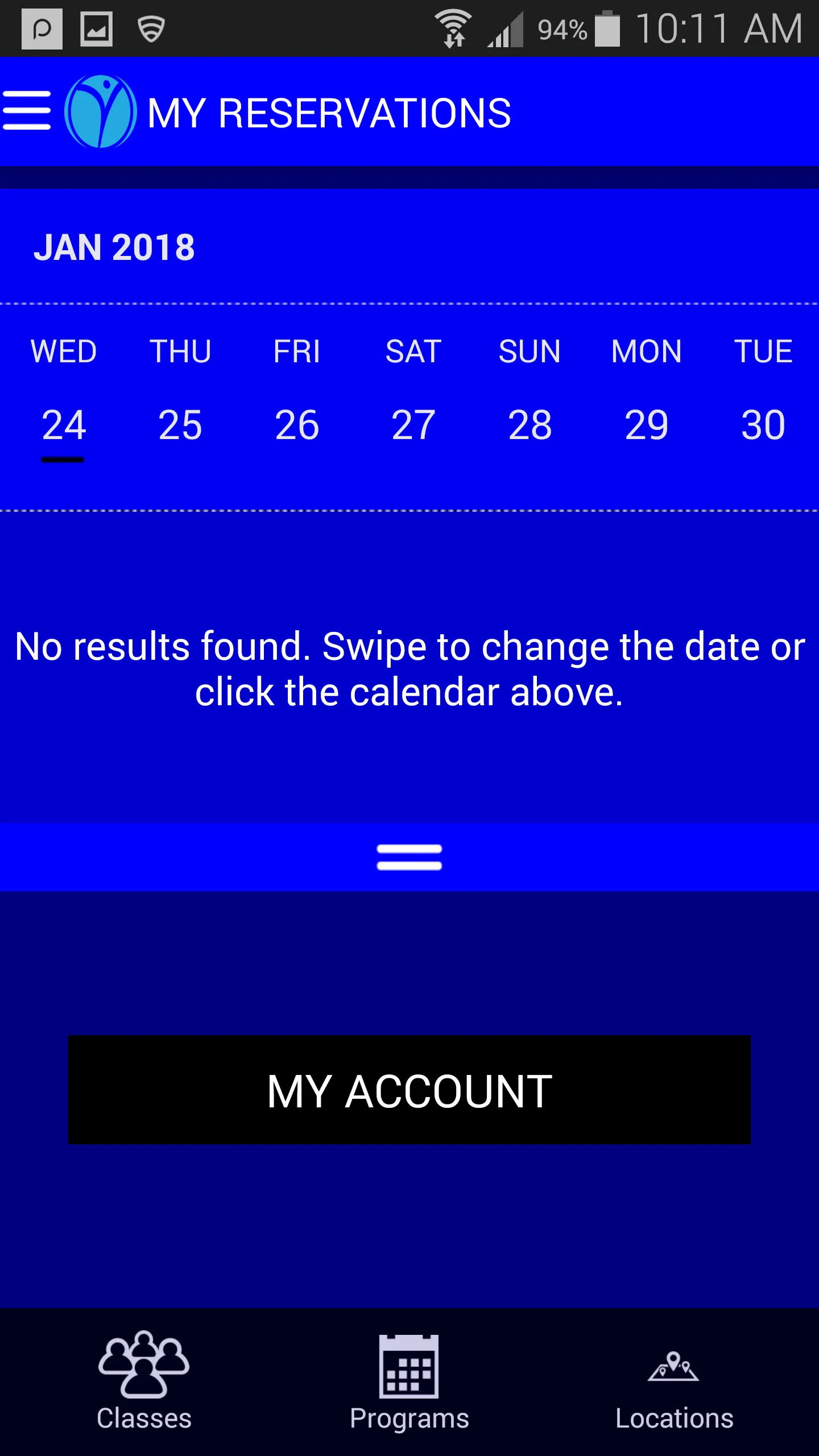Expand the JAN 2018 calendar
Screen dimensions: 819x1456
114,247
